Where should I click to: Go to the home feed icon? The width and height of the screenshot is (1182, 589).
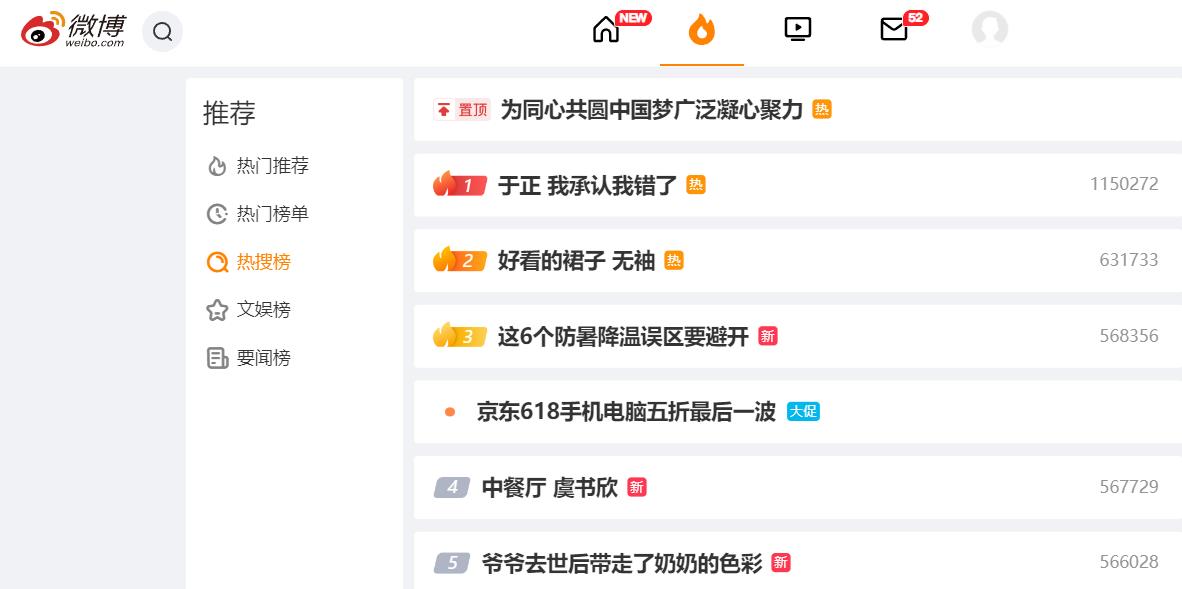pos(606,30)
